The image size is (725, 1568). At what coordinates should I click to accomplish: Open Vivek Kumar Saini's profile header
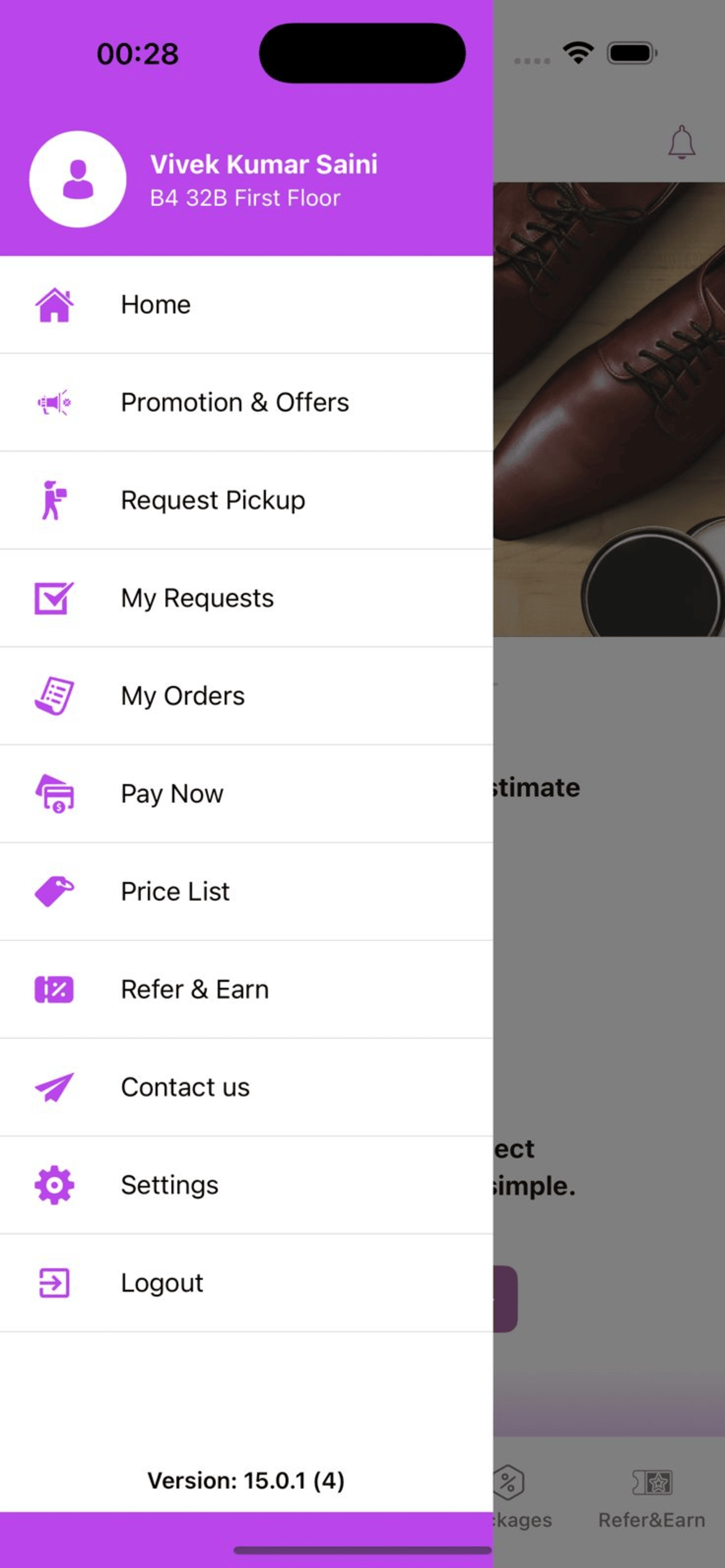pyautogui.click(x=246, y=179)
